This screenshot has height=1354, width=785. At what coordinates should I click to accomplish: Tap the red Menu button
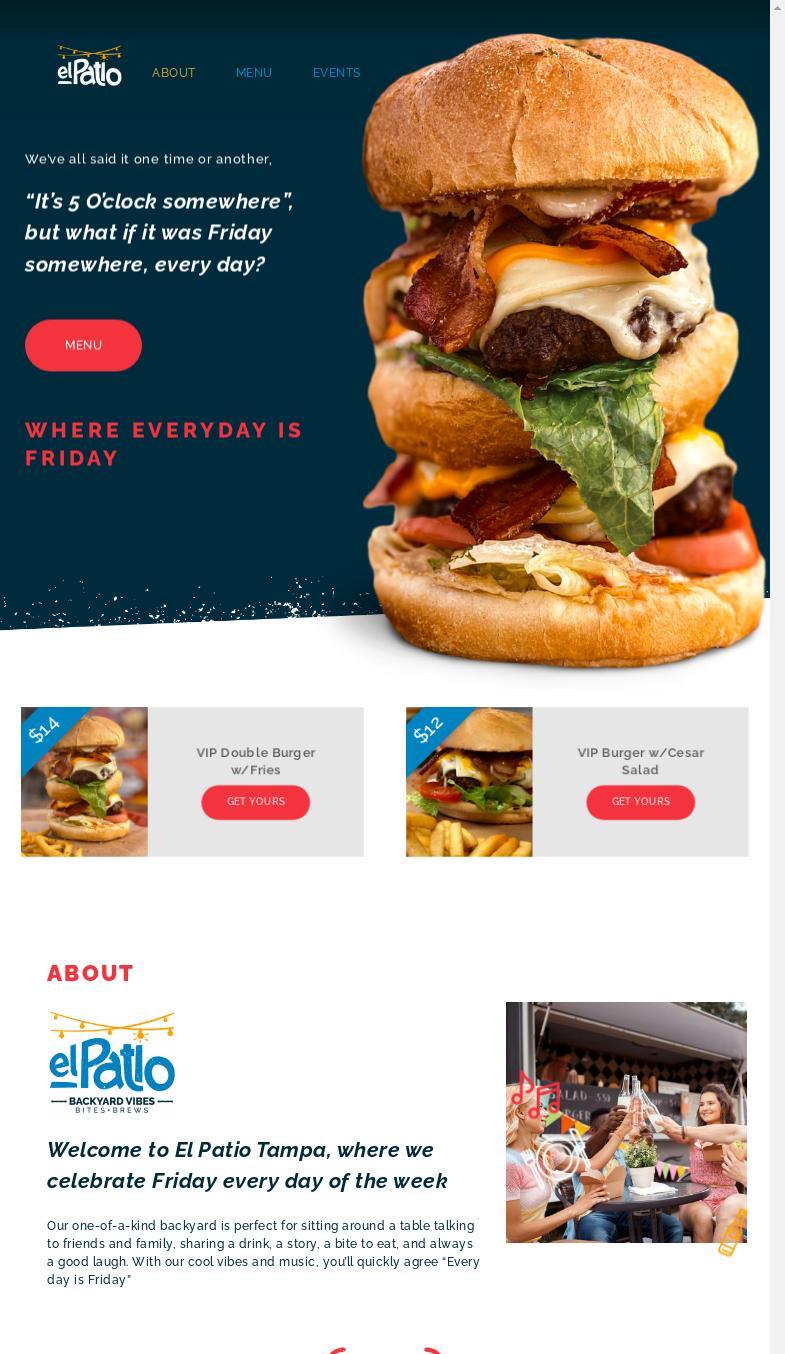pos(83,345)
